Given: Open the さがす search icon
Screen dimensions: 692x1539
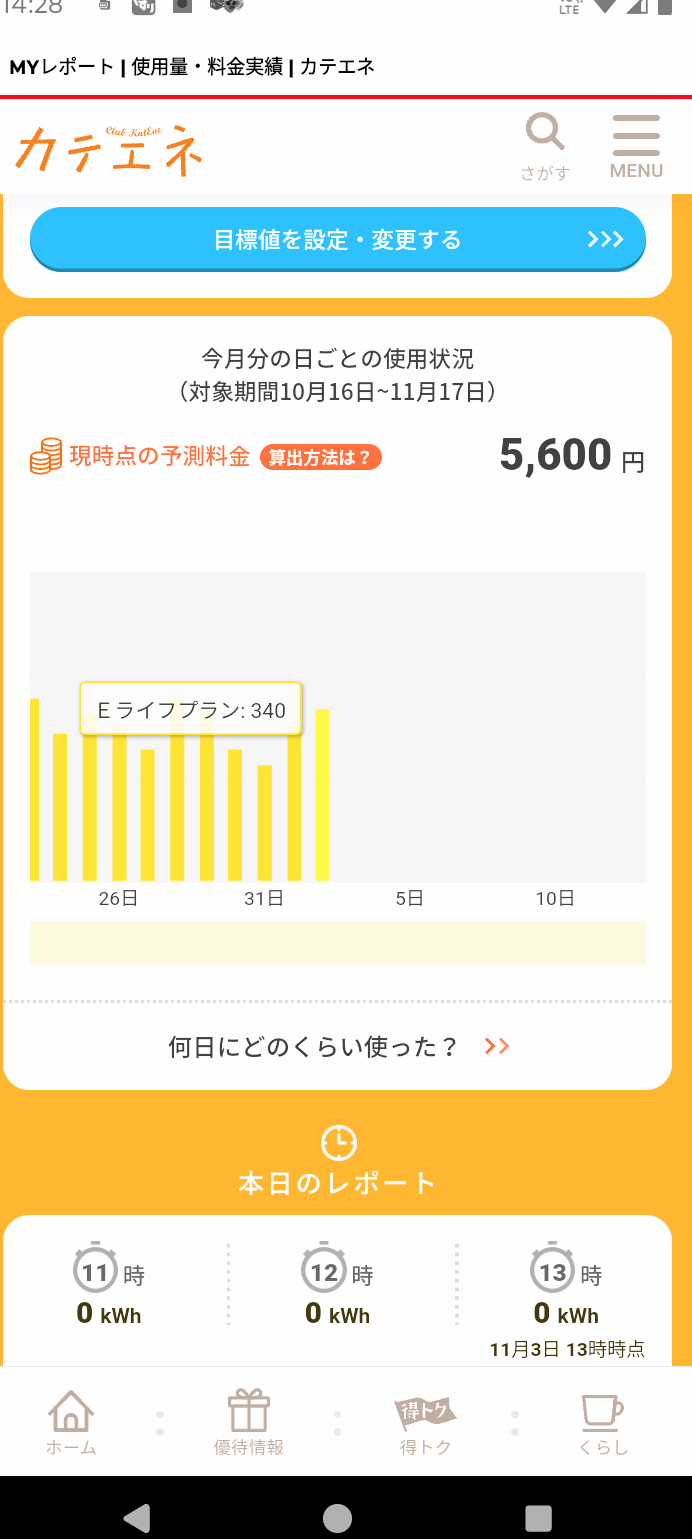Looking at the screenshot, I should (545, 145).
